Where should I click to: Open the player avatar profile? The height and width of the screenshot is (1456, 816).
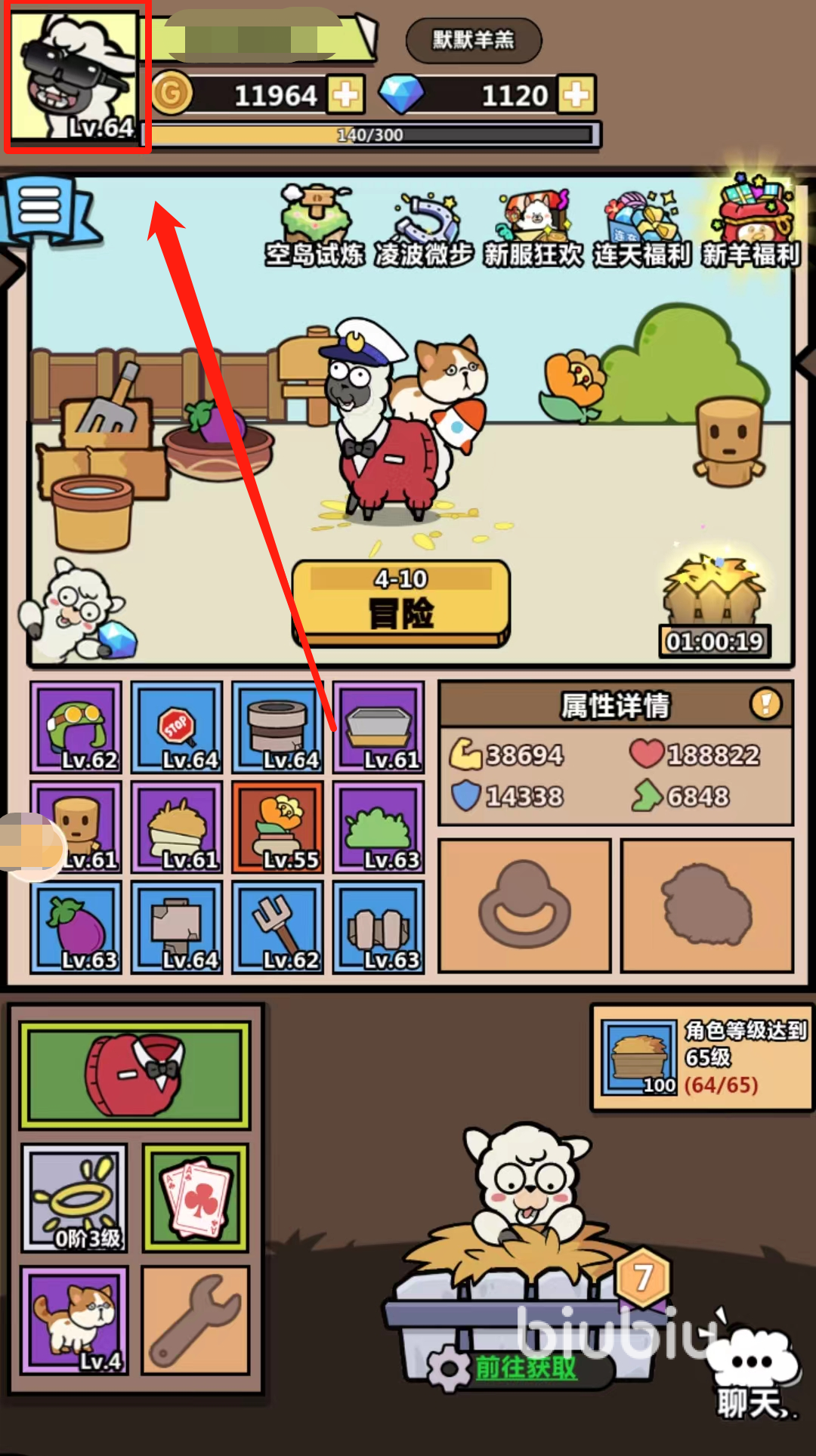[x=76, y=76]
